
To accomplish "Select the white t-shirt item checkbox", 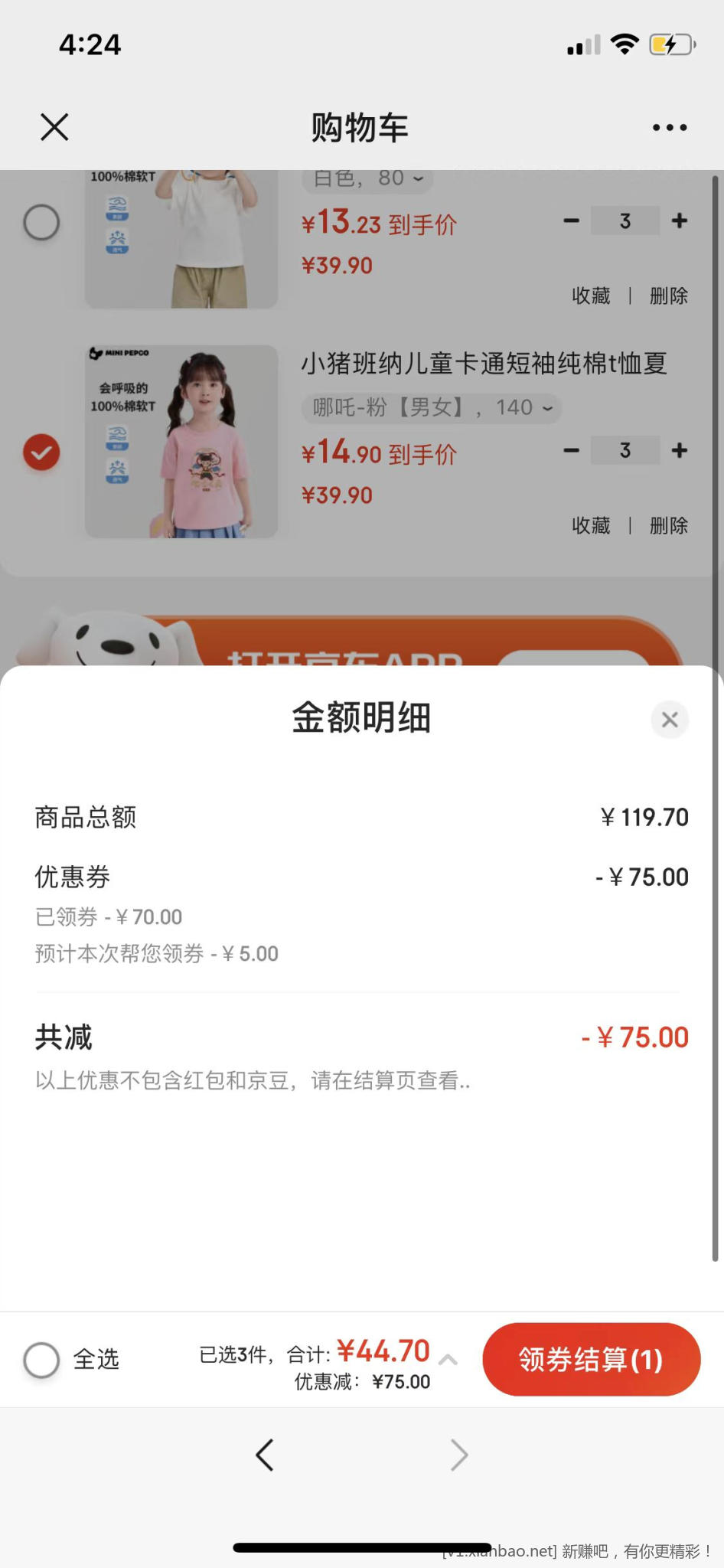I will pos(41,223).
